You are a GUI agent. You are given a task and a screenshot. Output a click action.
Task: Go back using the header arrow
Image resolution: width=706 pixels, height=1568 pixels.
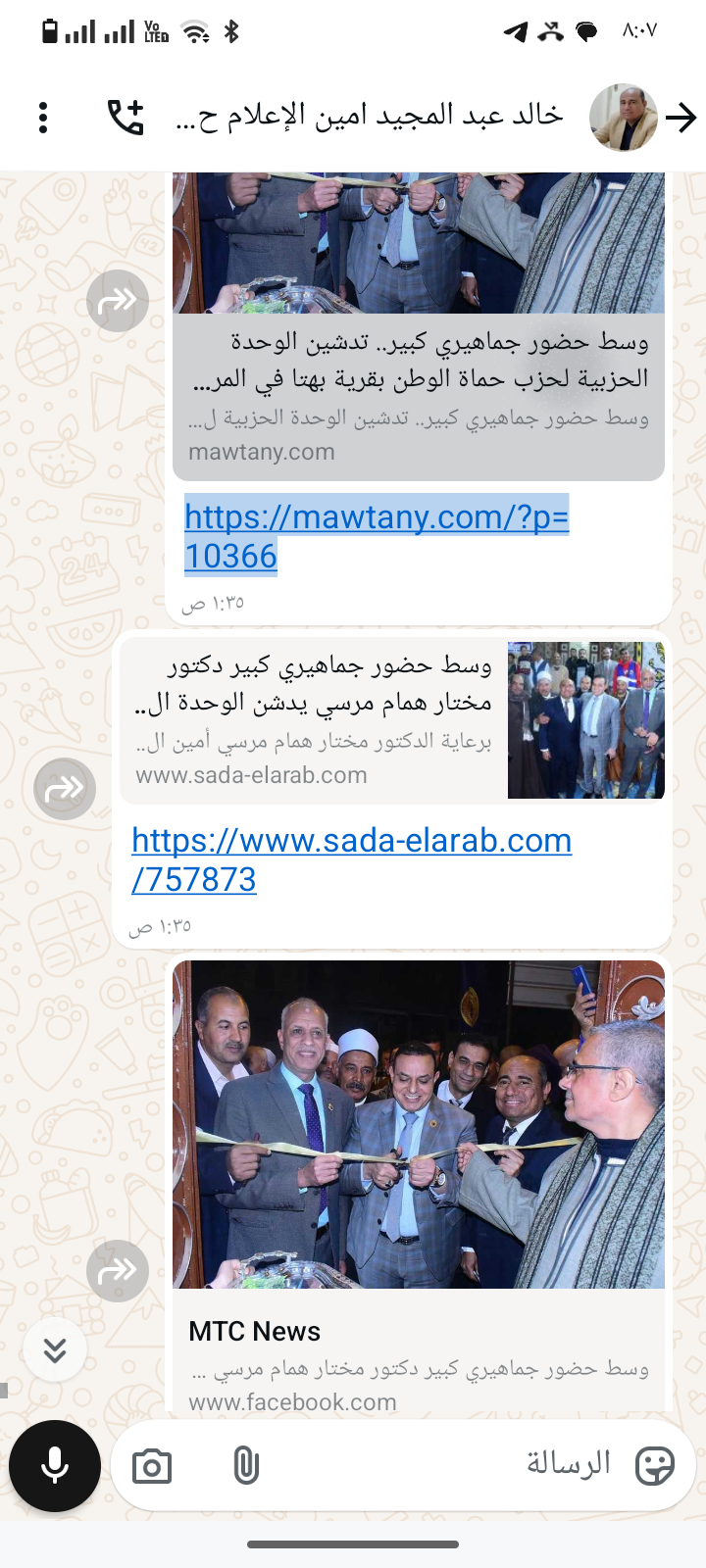click(x=681, y=118)
